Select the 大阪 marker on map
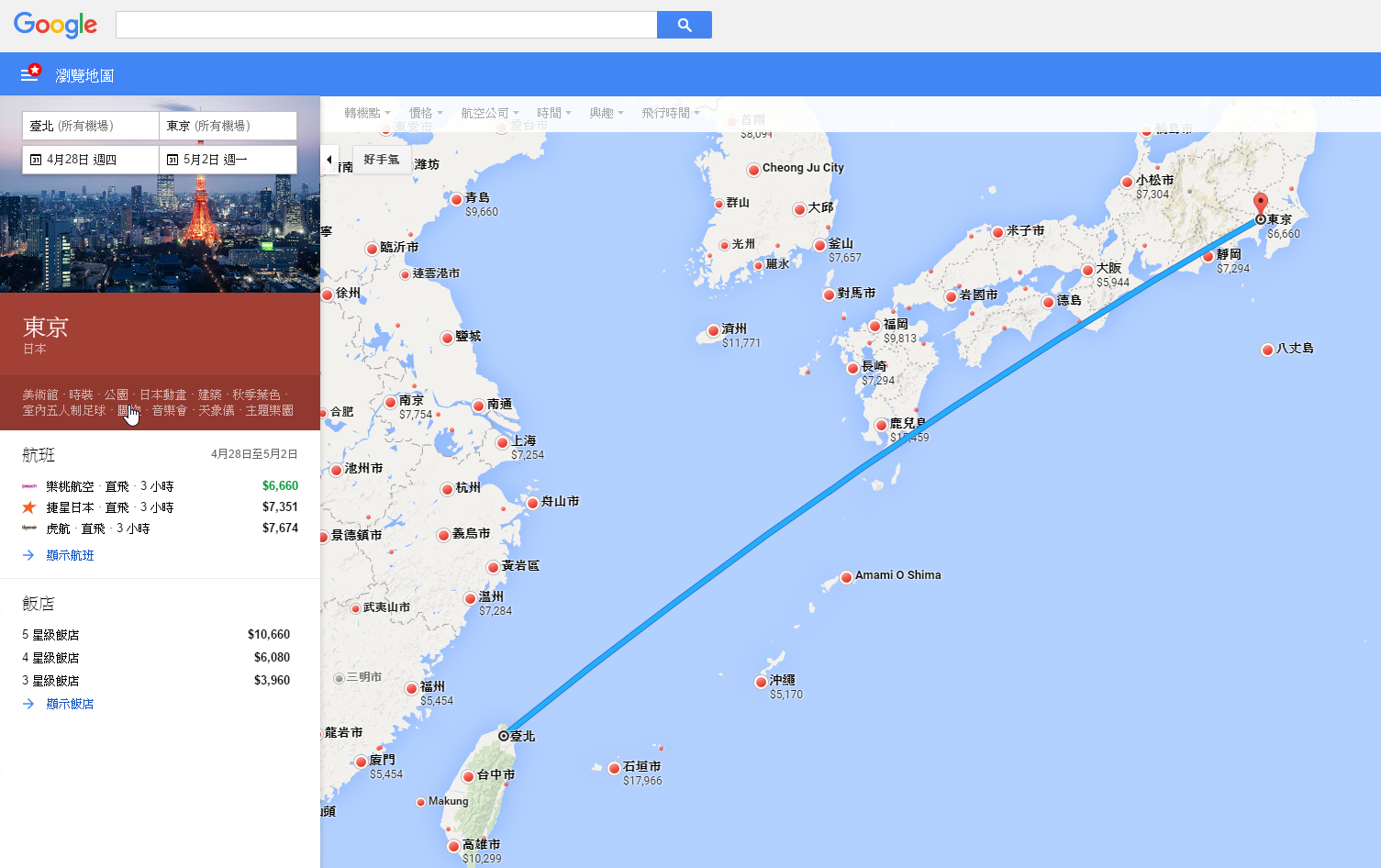Viewport: 1381px width, 868px height. coord(1088,270)
